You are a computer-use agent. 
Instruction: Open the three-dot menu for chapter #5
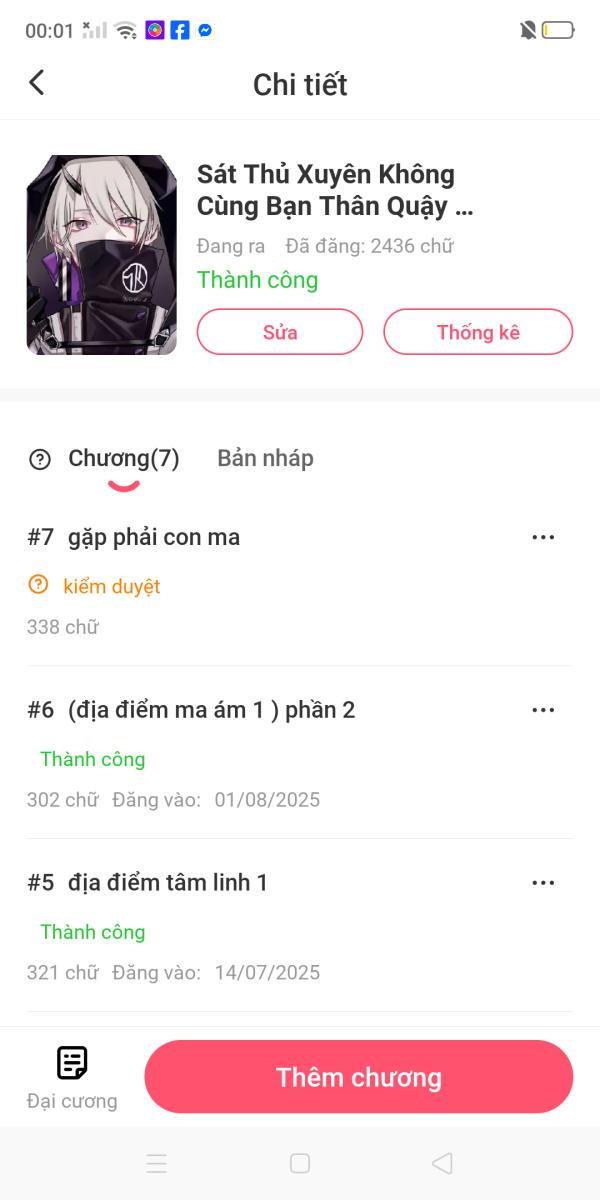tap(543, 883)
